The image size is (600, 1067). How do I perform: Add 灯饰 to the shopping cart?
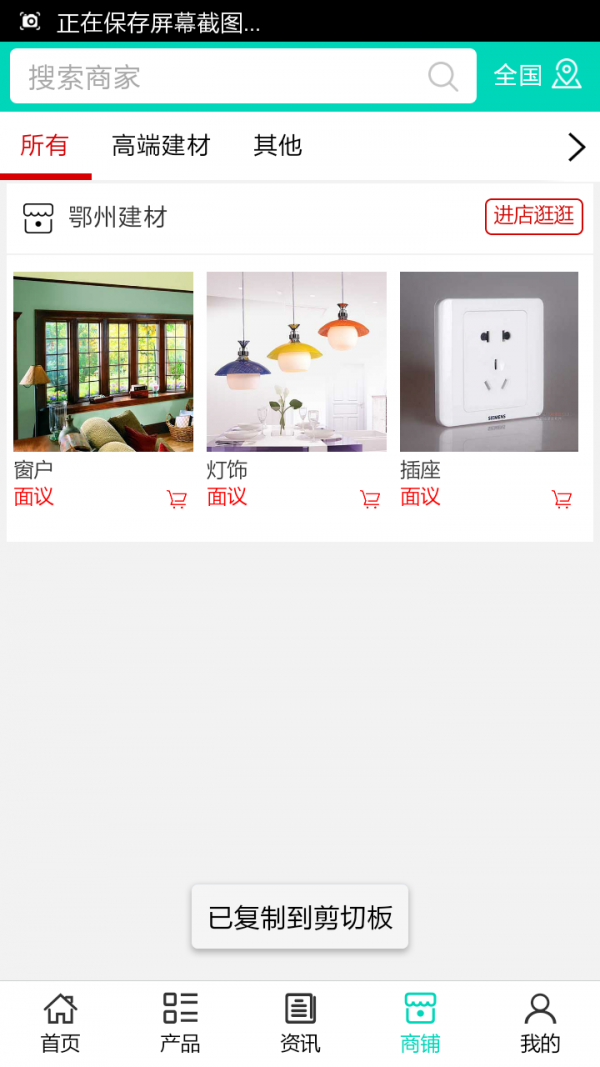click(370, 499)
